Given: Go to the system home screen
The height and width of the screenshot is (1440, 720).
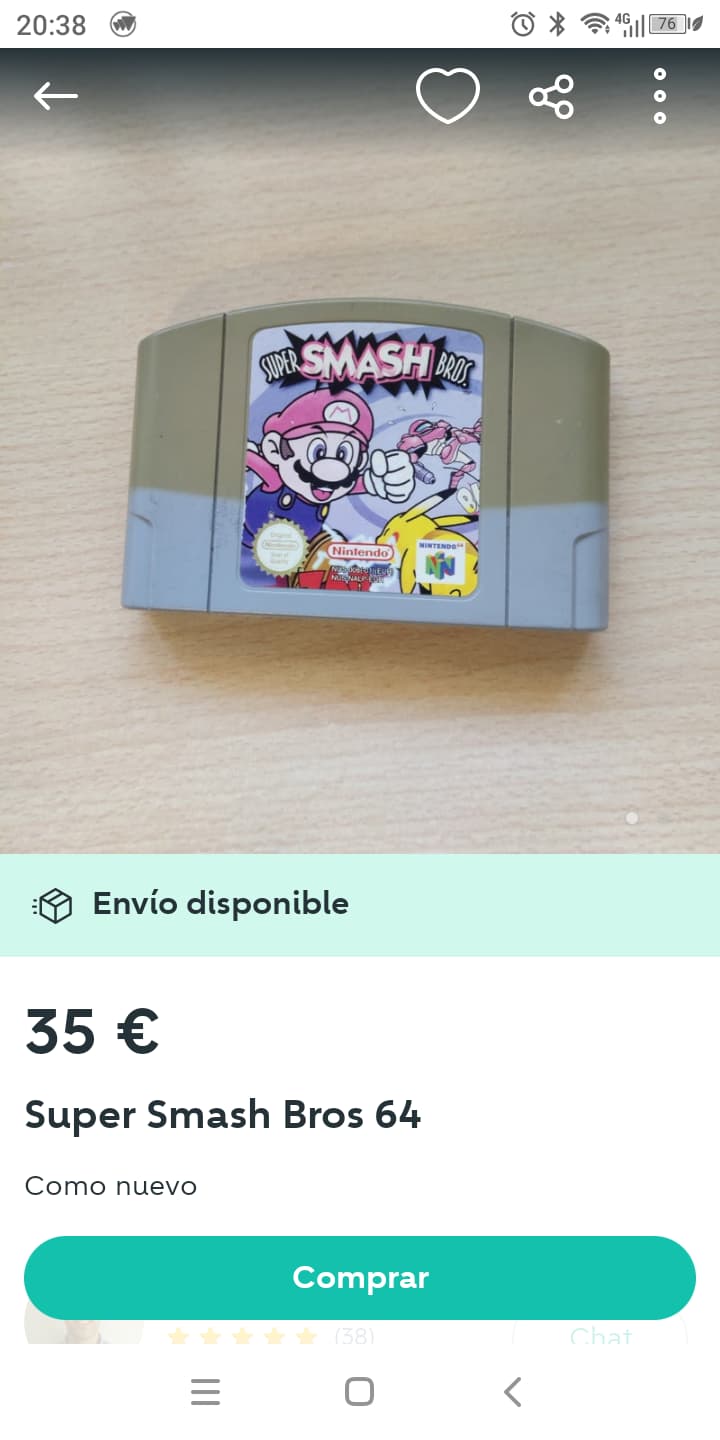Looking at the screenshot, I should [x=359, y=1392].
